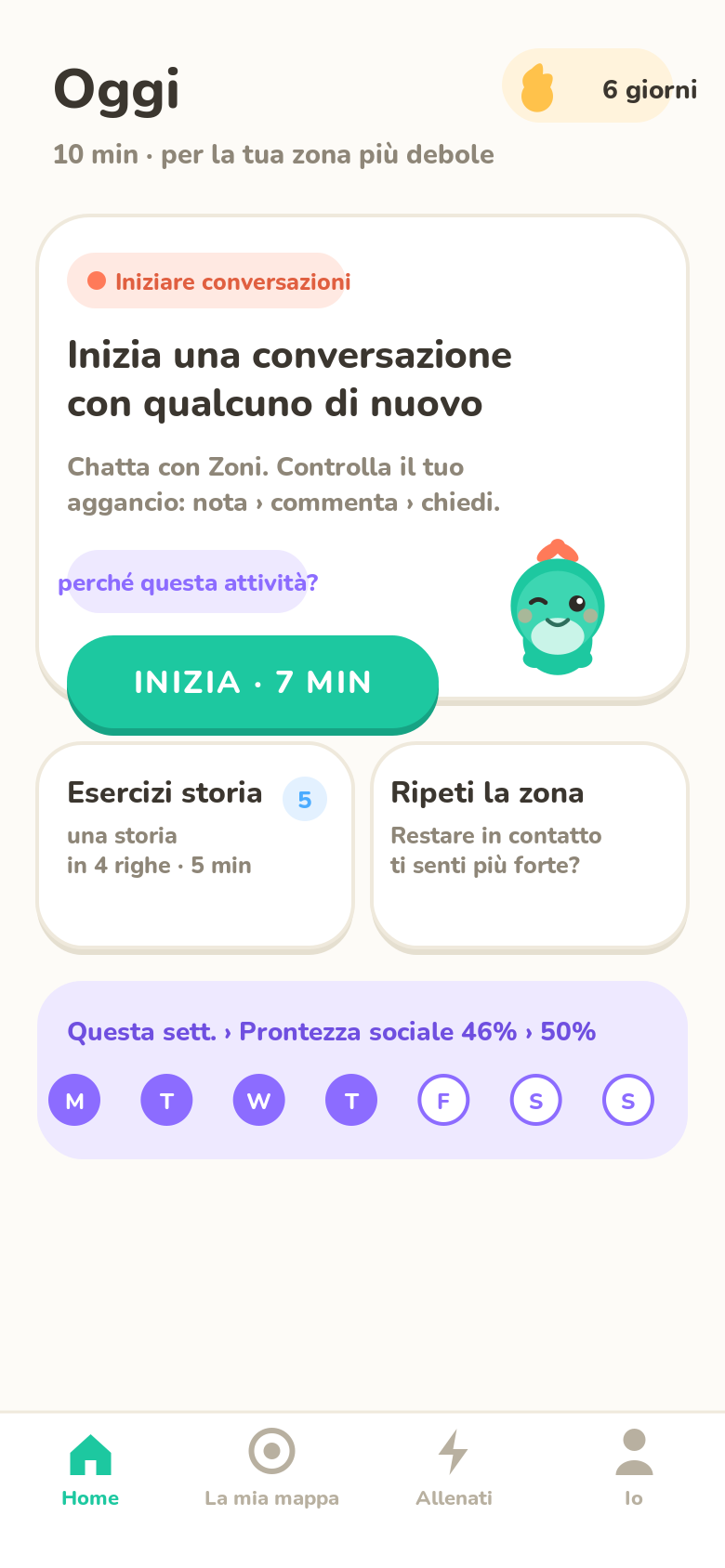Select Wednesday circle in week tracker
The width and height of the screenshot is (725, 1568).
click(x=259, y=1100)
